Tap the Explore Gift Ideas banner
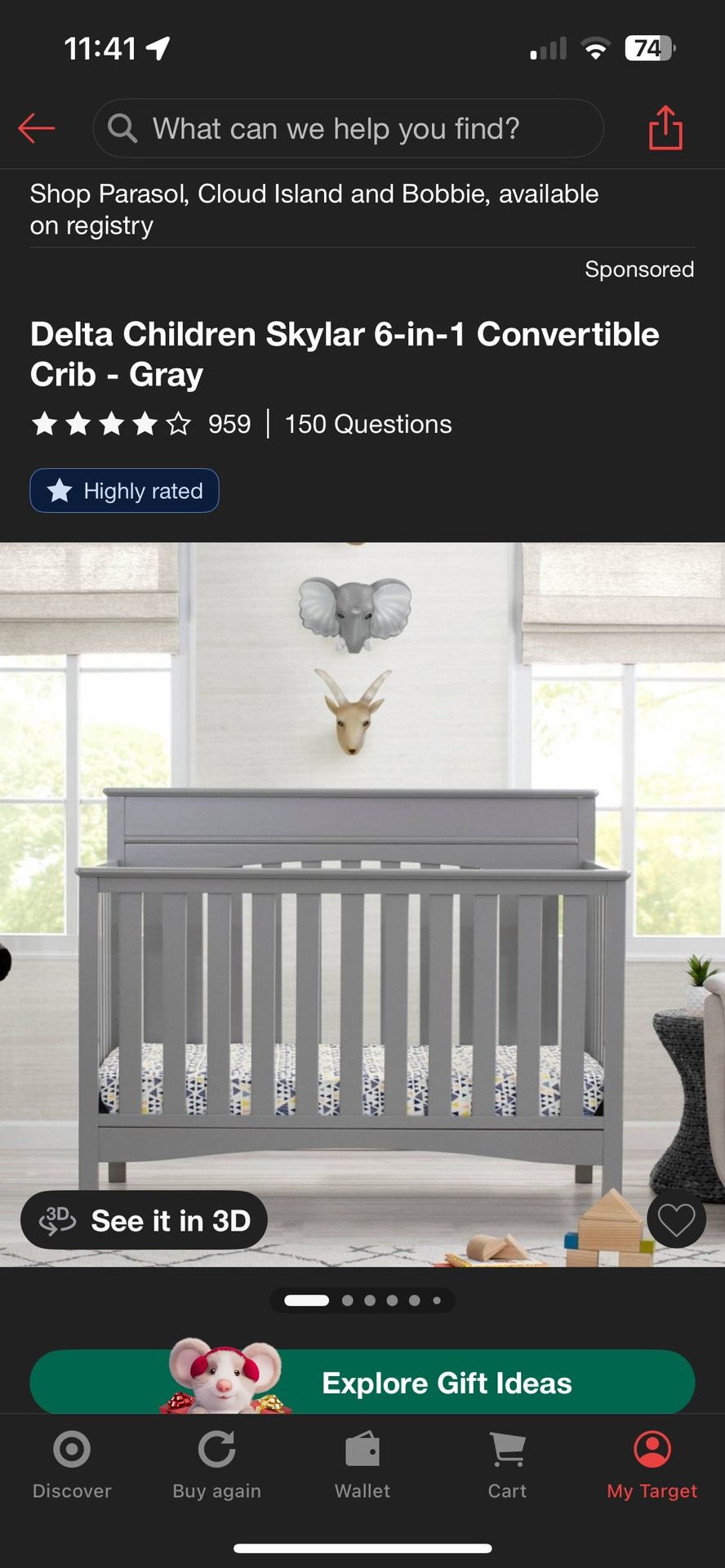The height and width of the screenshot is (1568, 725). point(447,1382)
